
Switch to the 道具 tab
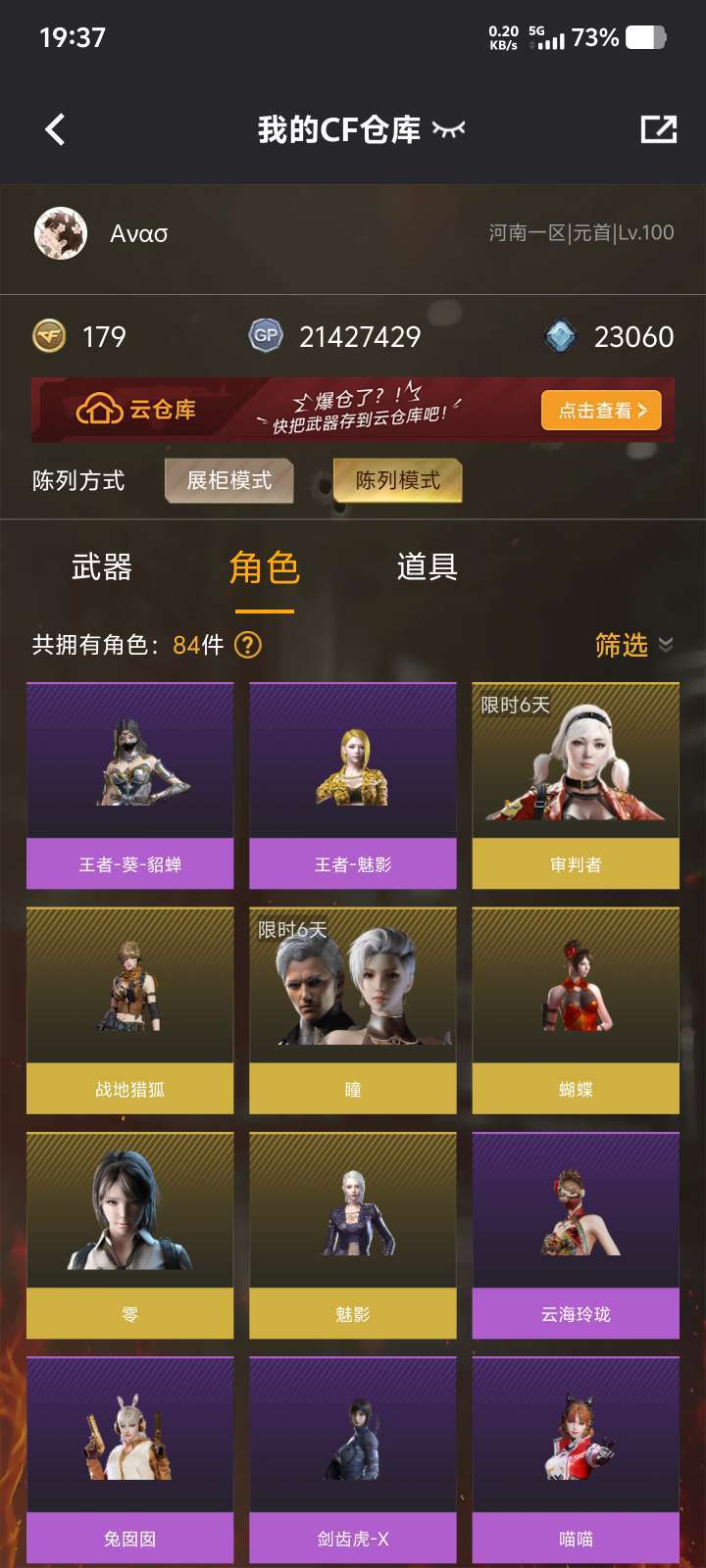pos(427,567)
